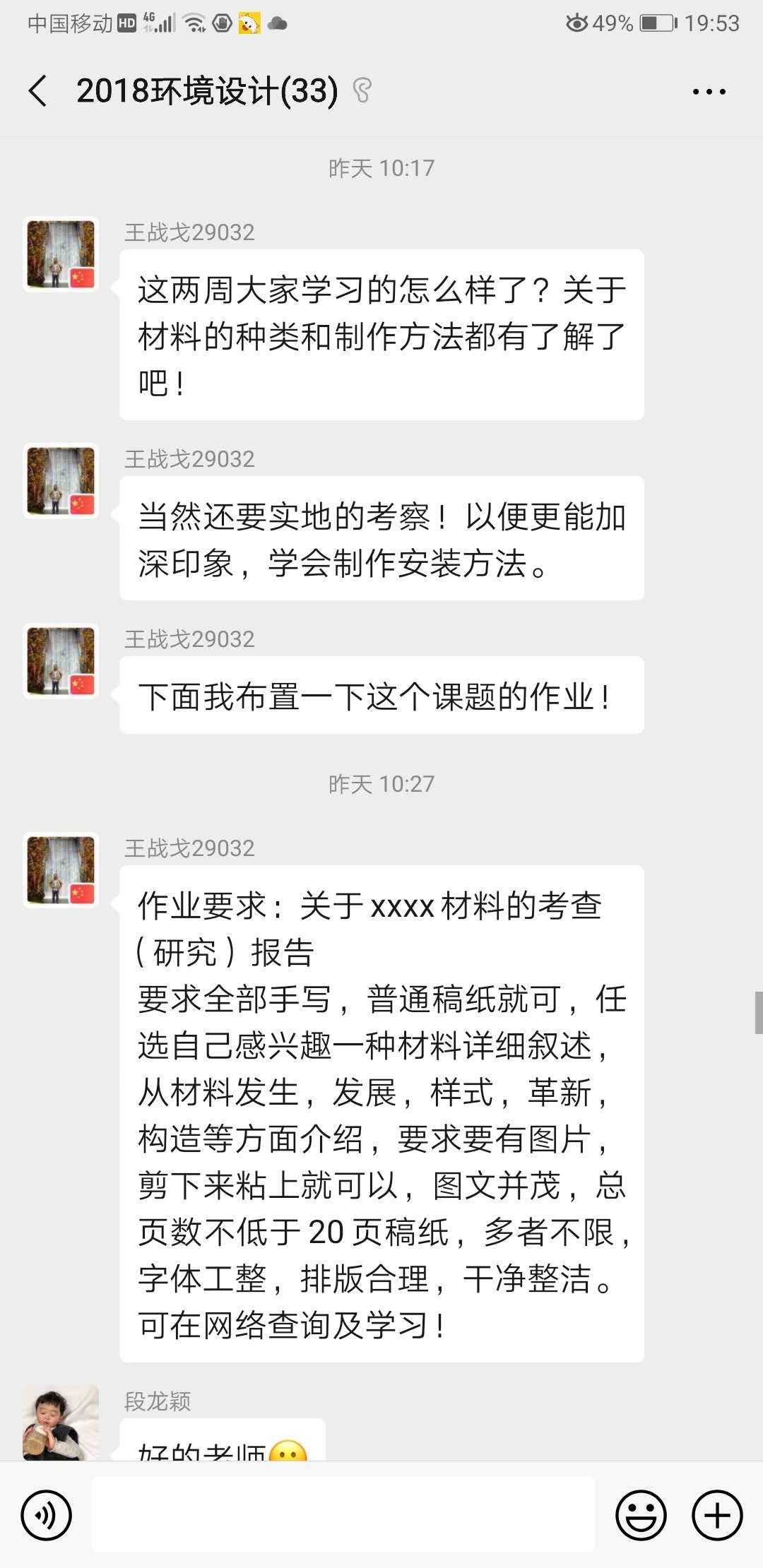
Task: Open the plus attachment menu
Action: 717,1515
